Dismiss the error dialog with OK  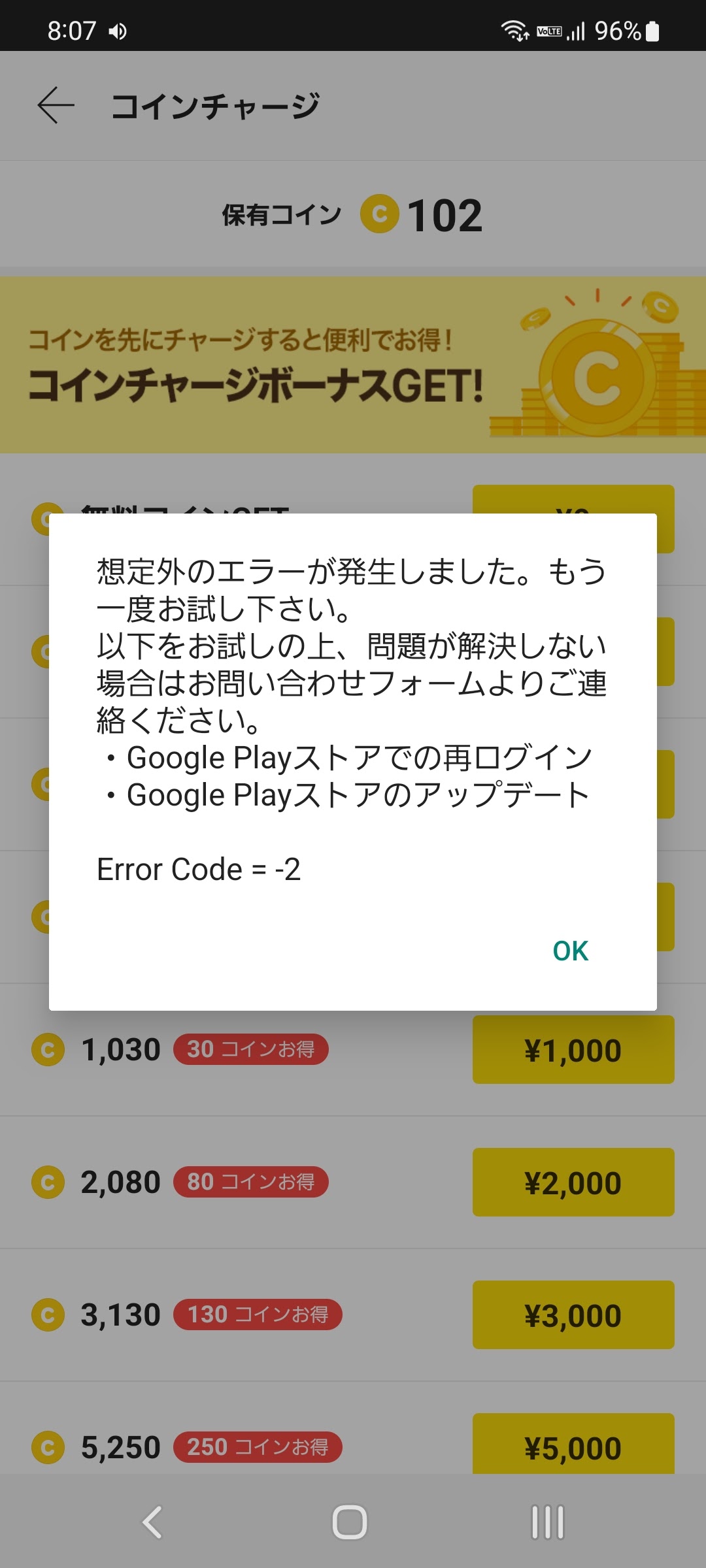click(x=571, y=951)
